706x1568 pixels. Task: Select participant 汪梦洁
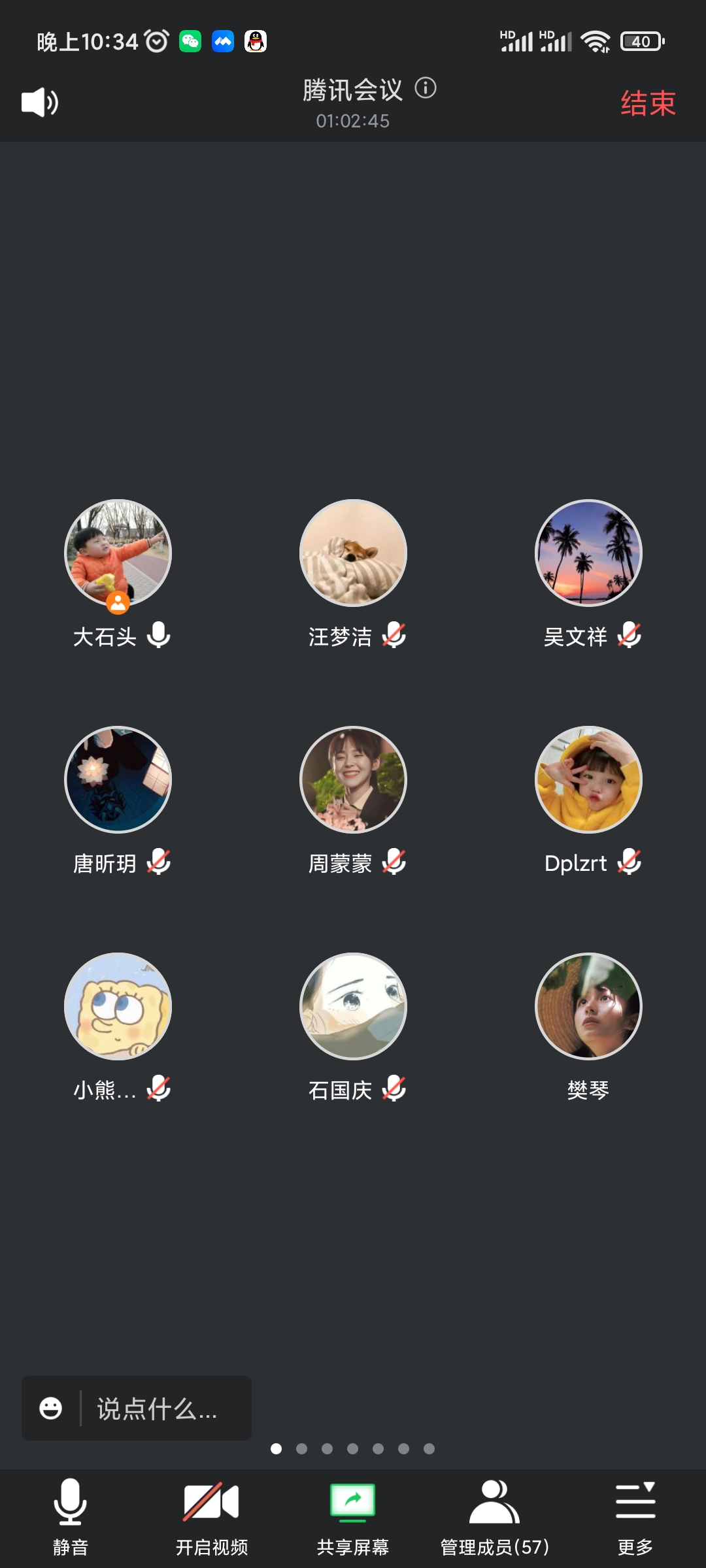click(353, 553)
